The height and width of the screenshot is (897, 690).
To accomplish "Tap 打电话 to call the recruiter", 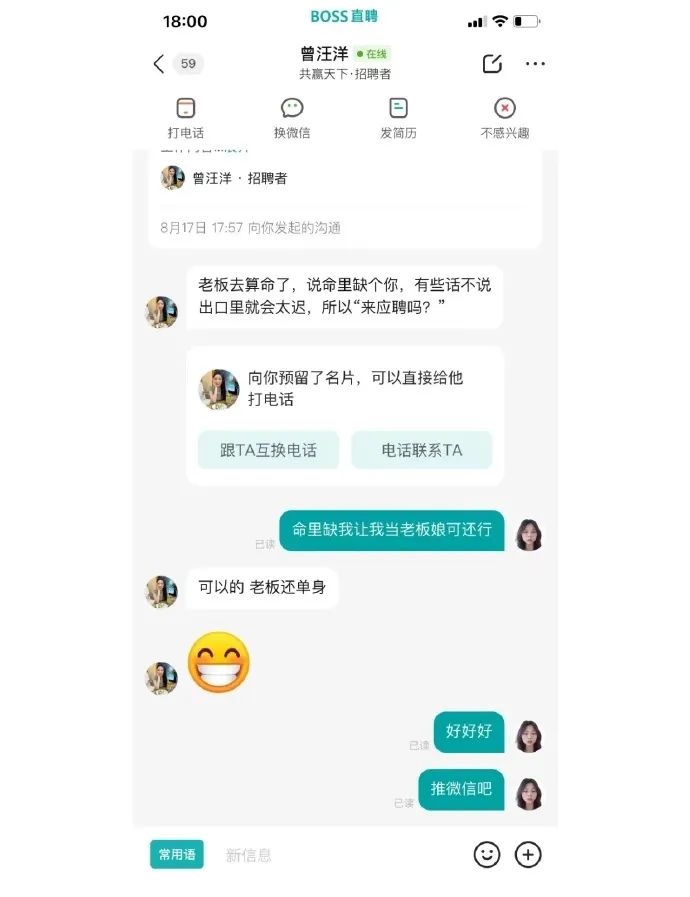I will point(185,118).
